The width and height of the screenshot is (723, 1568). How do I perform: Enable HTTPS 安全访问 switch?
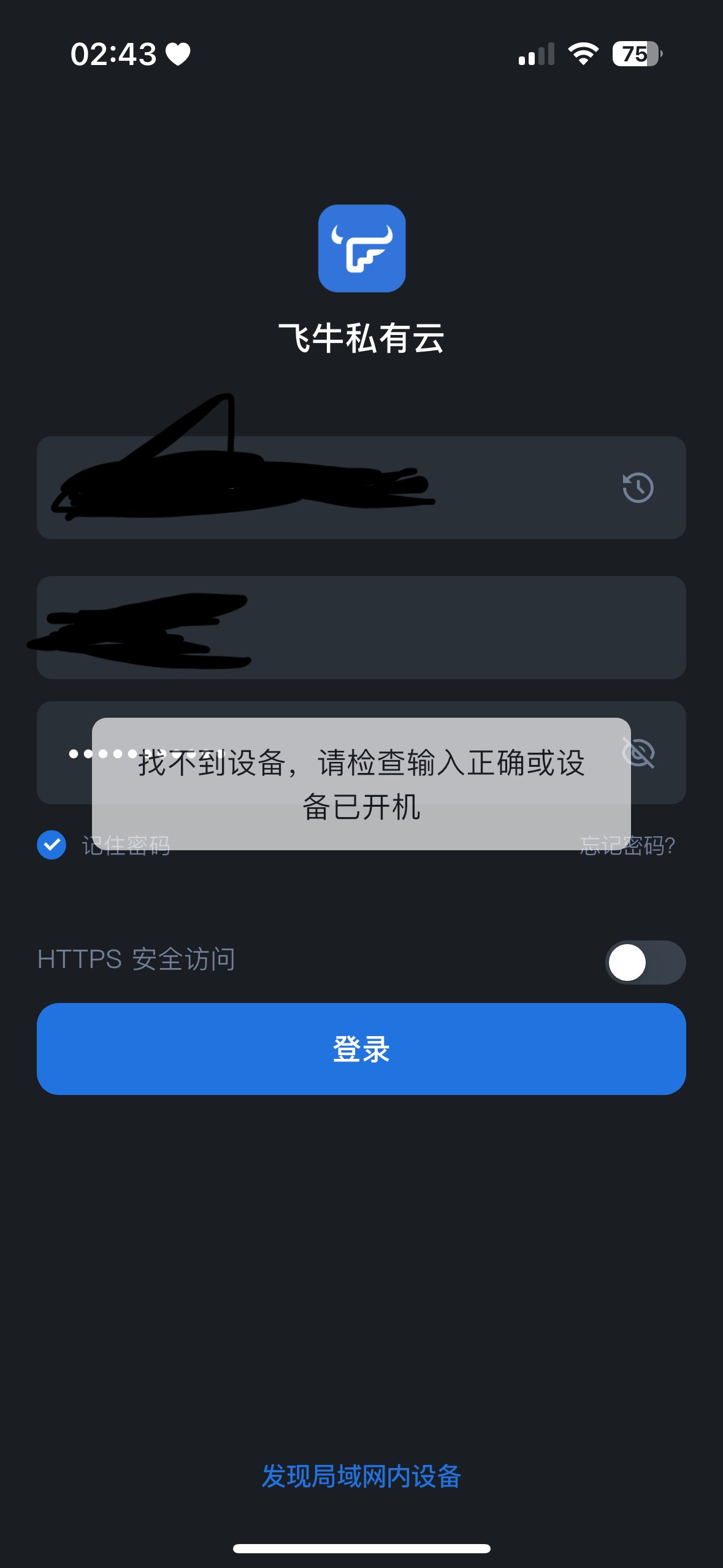[x=645, y=962]
